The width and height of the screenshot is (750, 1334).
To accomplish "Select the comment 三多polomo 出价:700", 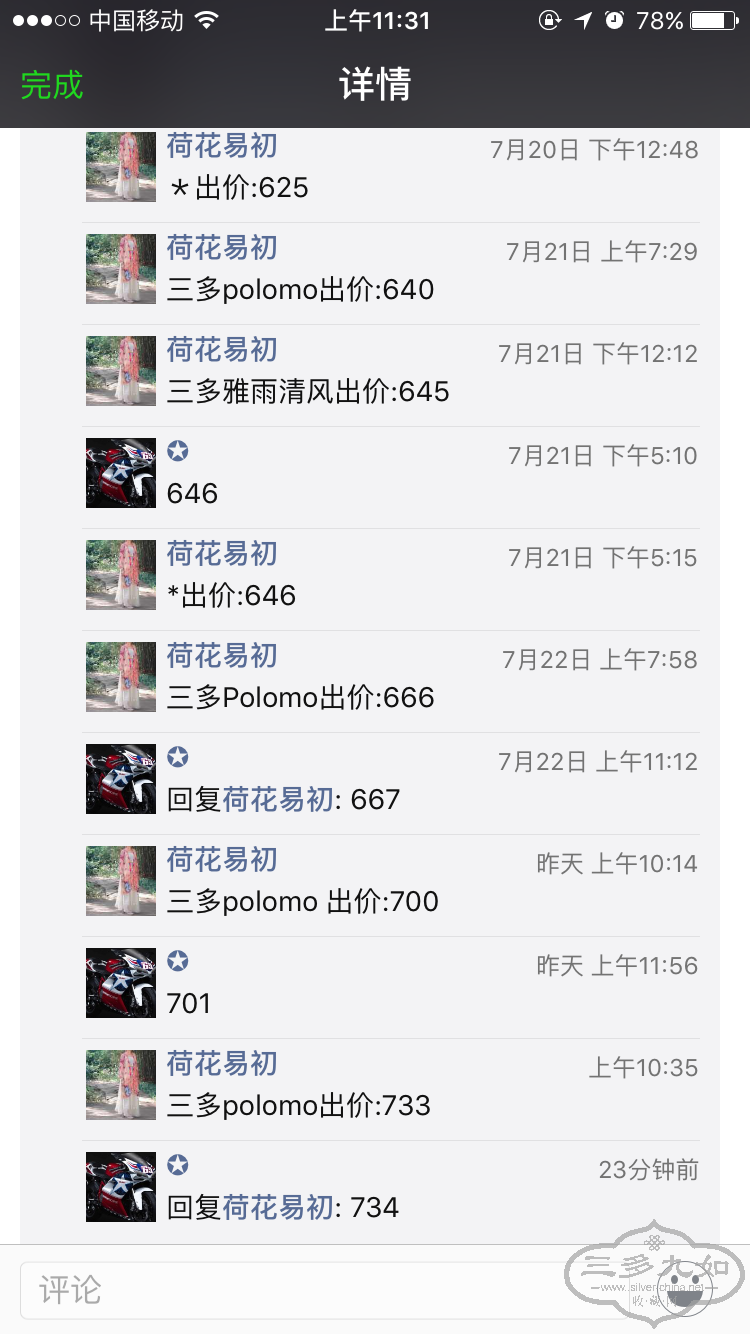I will point(302,902).
